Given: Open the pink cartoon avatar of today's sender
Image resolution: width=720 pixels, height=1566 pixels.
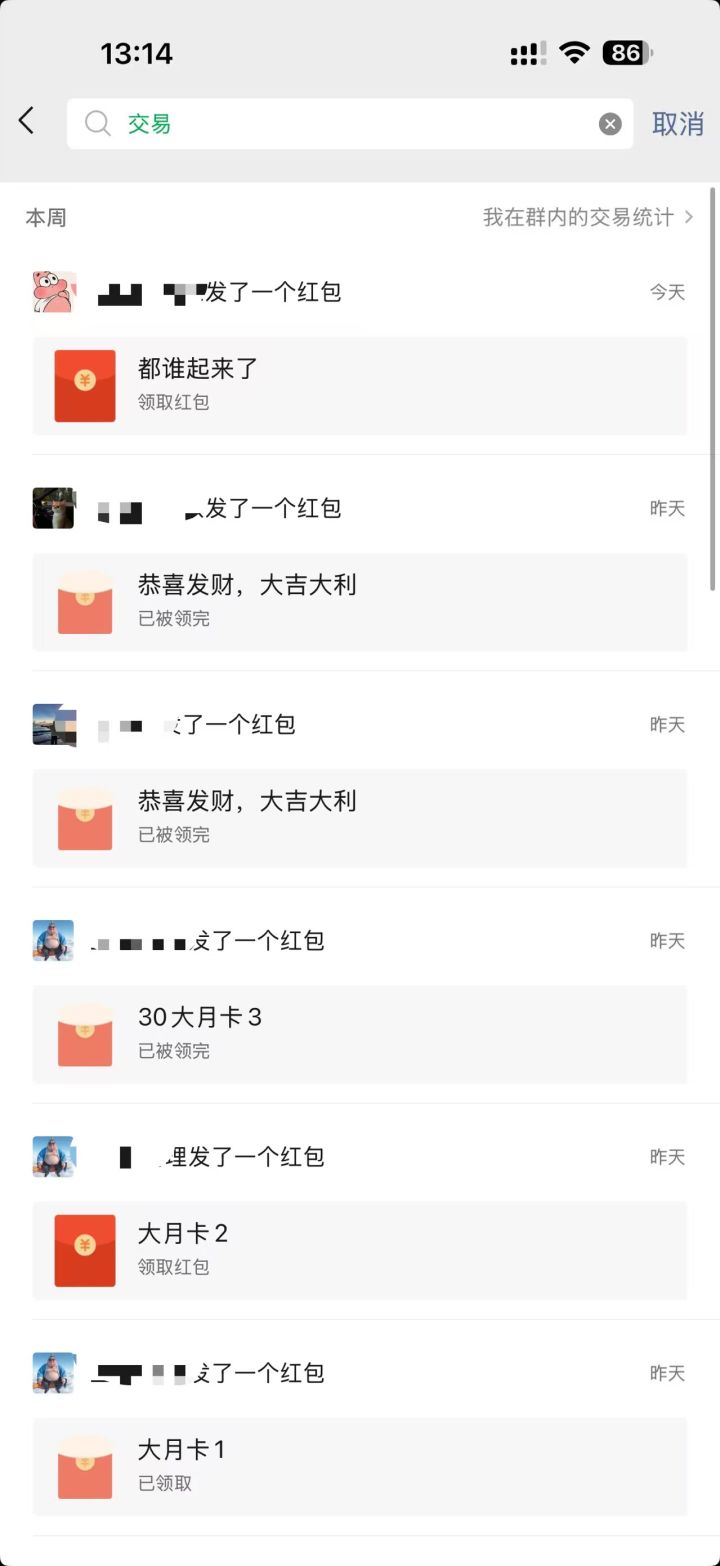Looking at the screenshot, I should pos(53,292).
